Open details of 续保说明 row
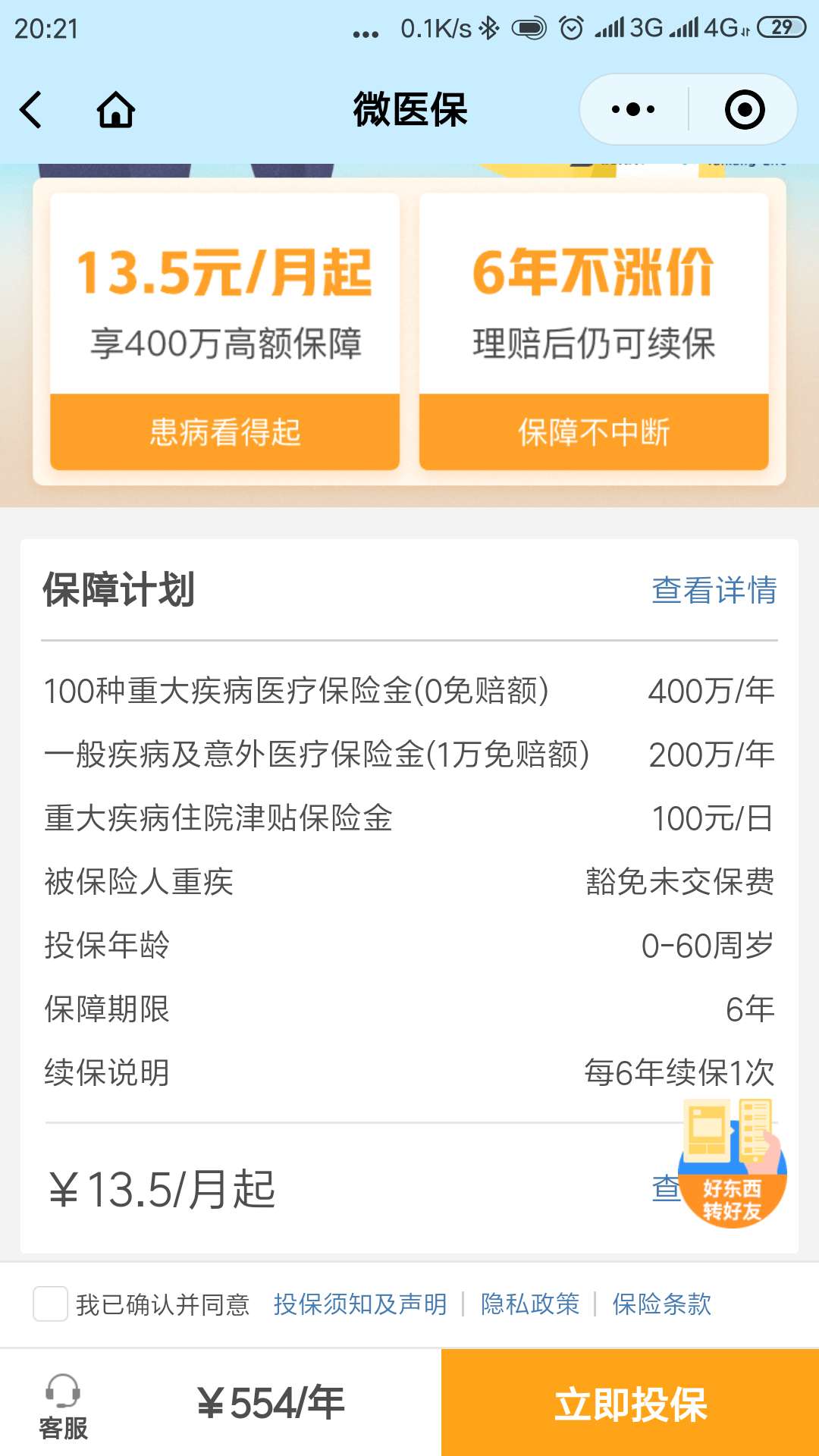 409,1073
